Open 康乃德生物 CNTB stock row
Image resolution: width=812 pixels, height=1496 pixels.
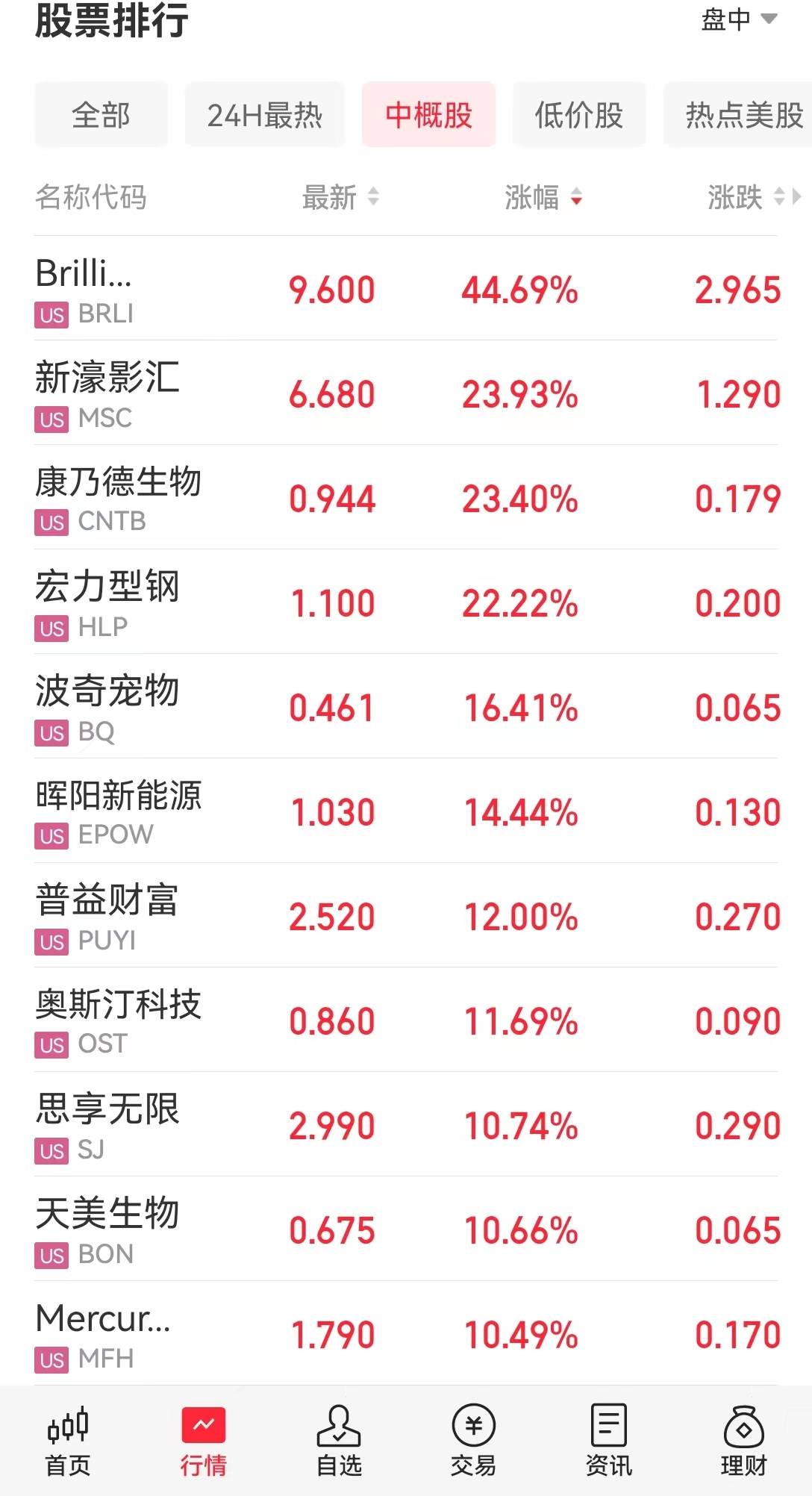(x=406, y=498)
